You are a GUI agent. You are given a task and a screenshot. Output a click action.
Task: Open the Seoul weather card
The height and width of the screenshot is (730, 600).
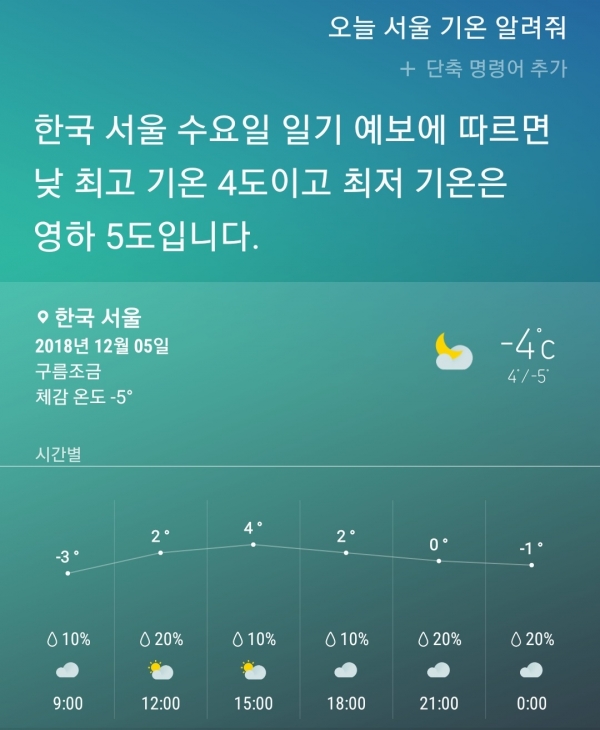click(300, 360)
